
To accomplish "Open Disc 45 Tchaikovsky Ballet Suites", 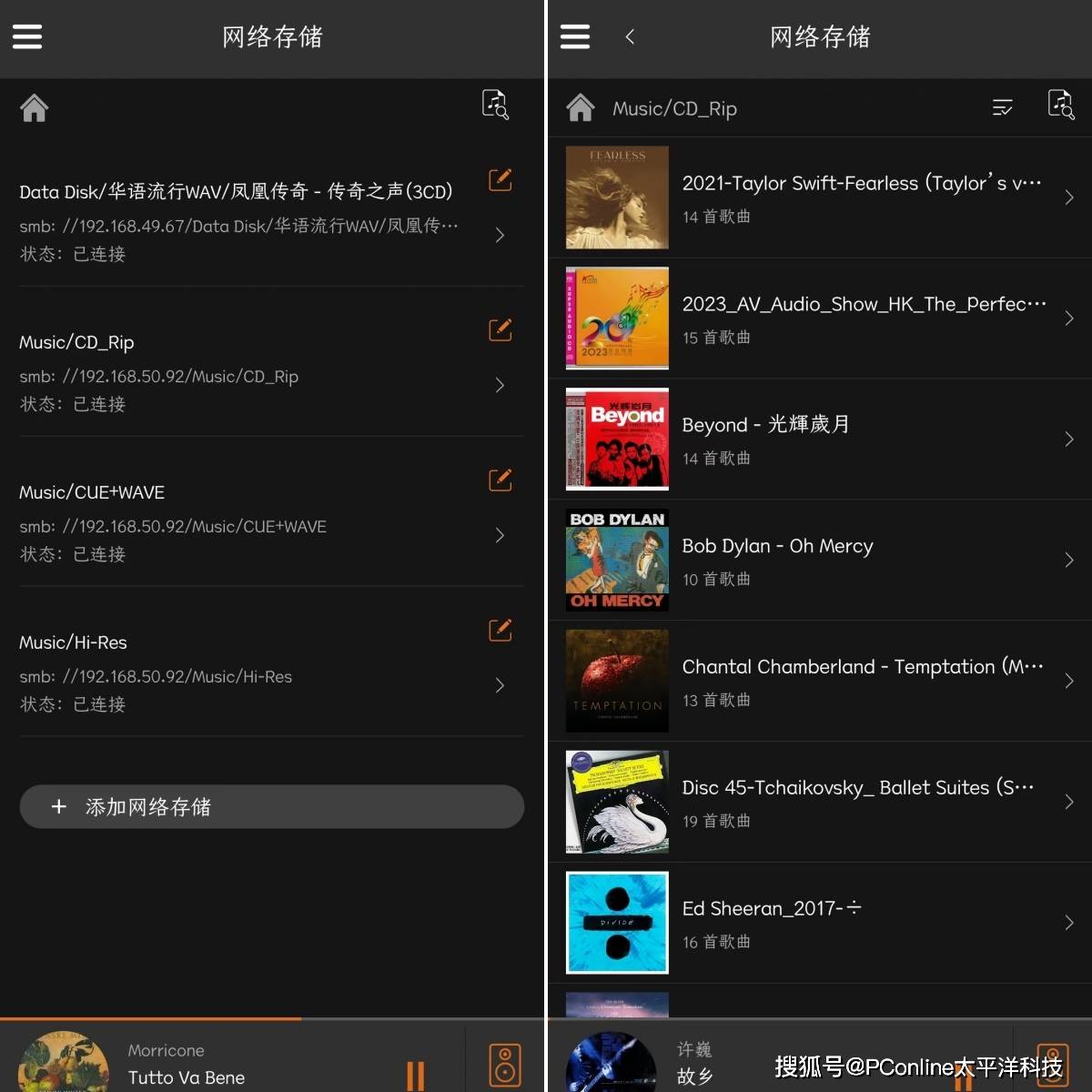I will coord(819,802).
